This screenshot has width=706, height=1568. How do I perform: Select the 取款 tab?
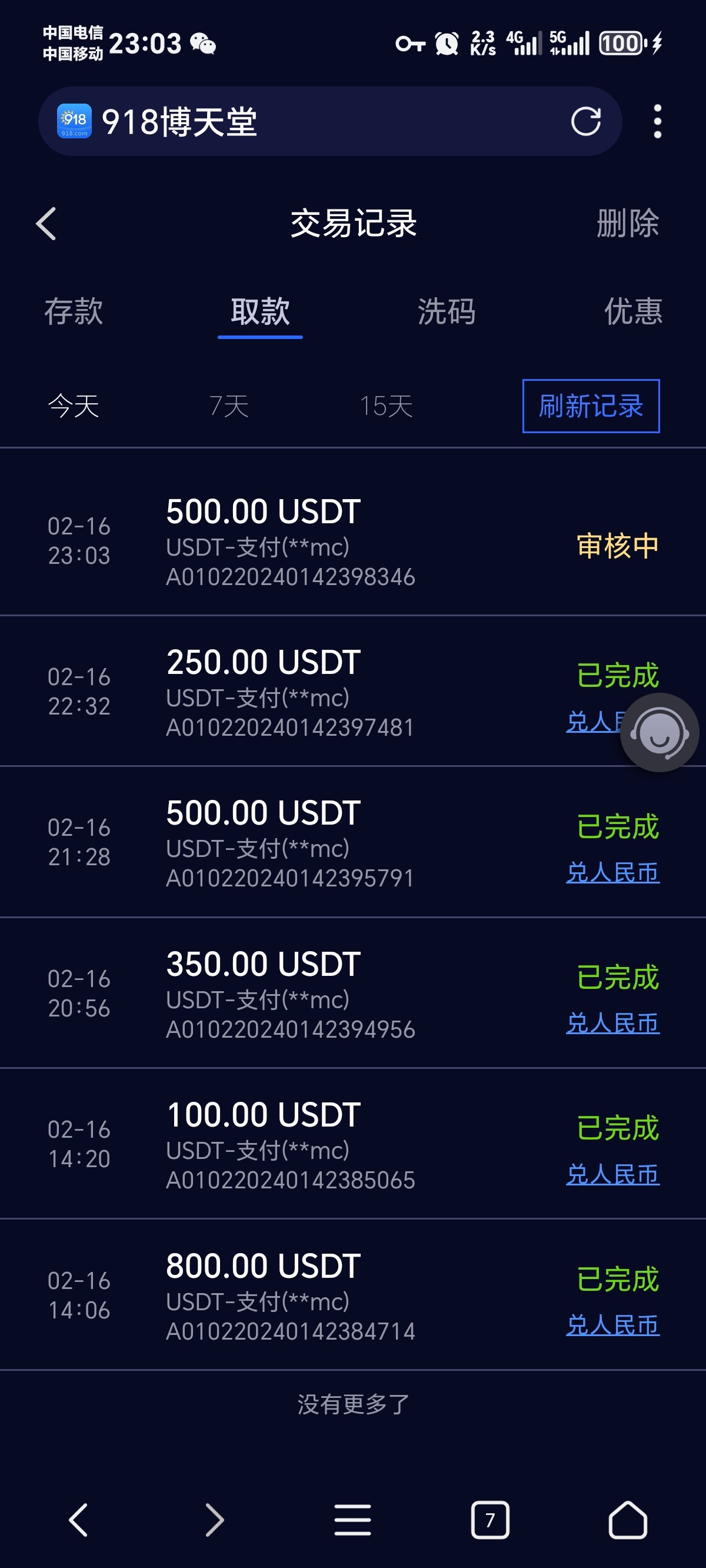pos(260,311)
